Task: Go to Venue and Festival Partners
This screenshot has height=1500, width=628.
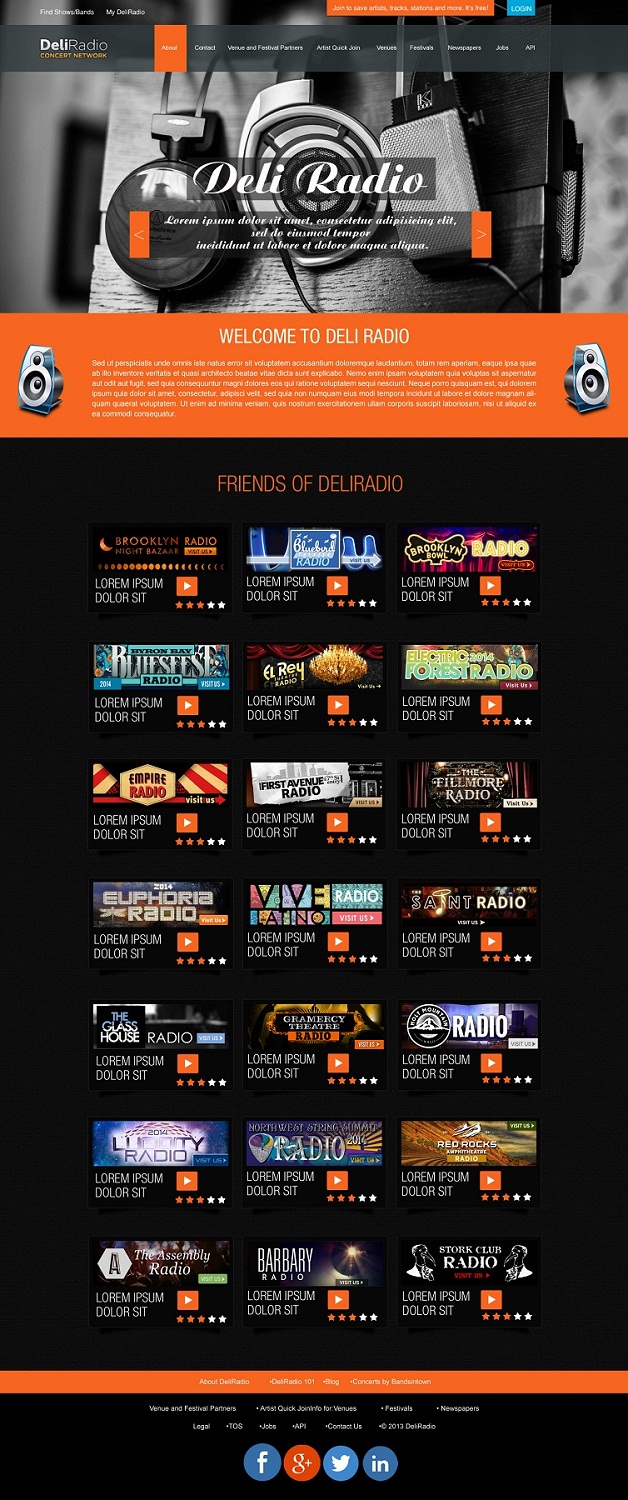Action: [x=265, y=48]
